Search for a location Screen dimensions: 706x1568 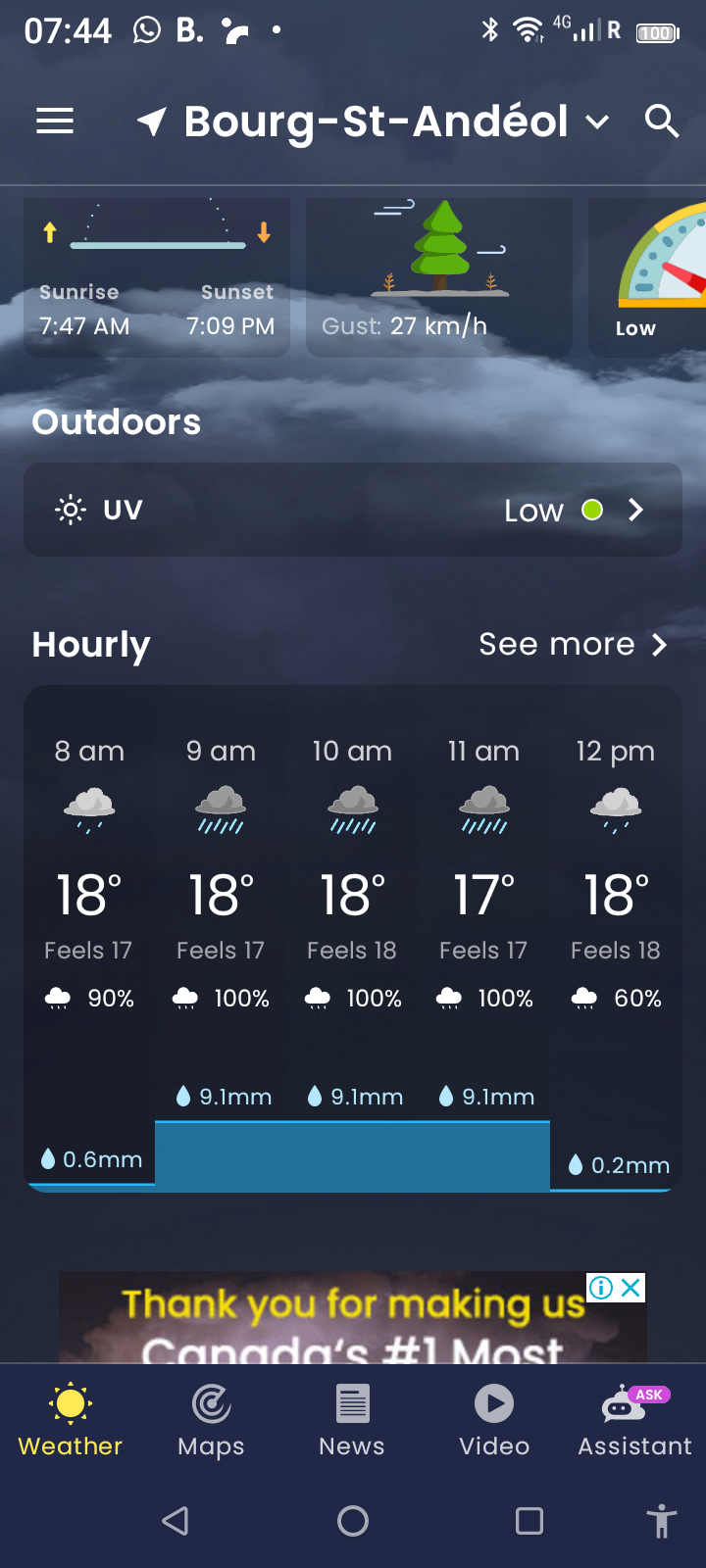point(662,122)
